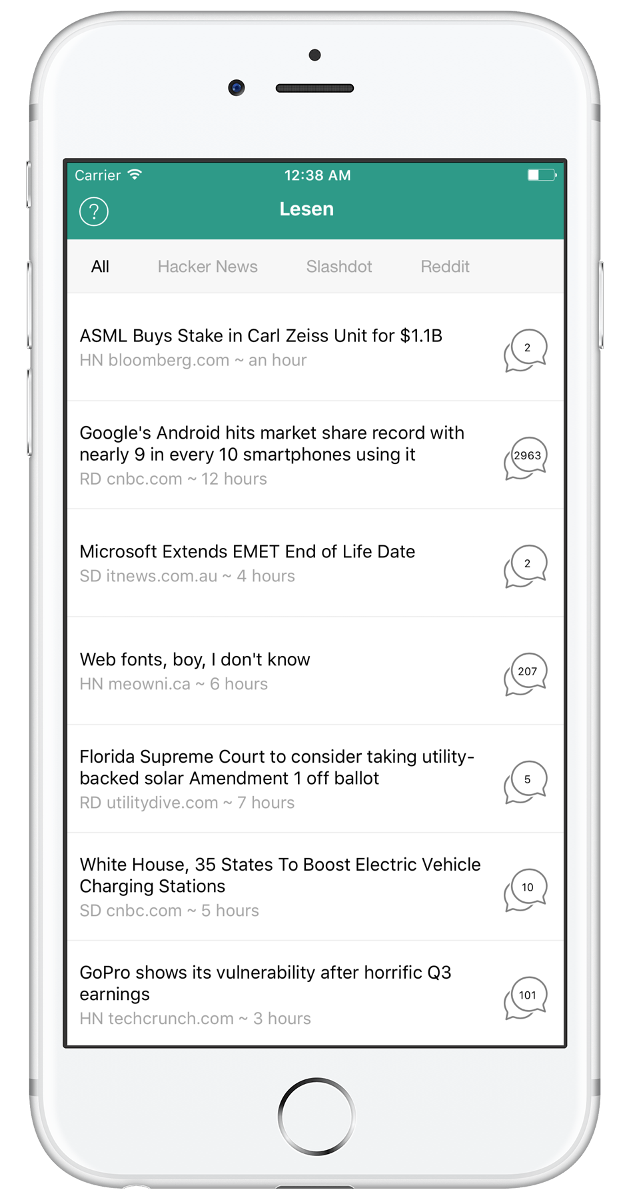Open White House Electric Vehicle article
The image size is (621, 1200).
280,876
